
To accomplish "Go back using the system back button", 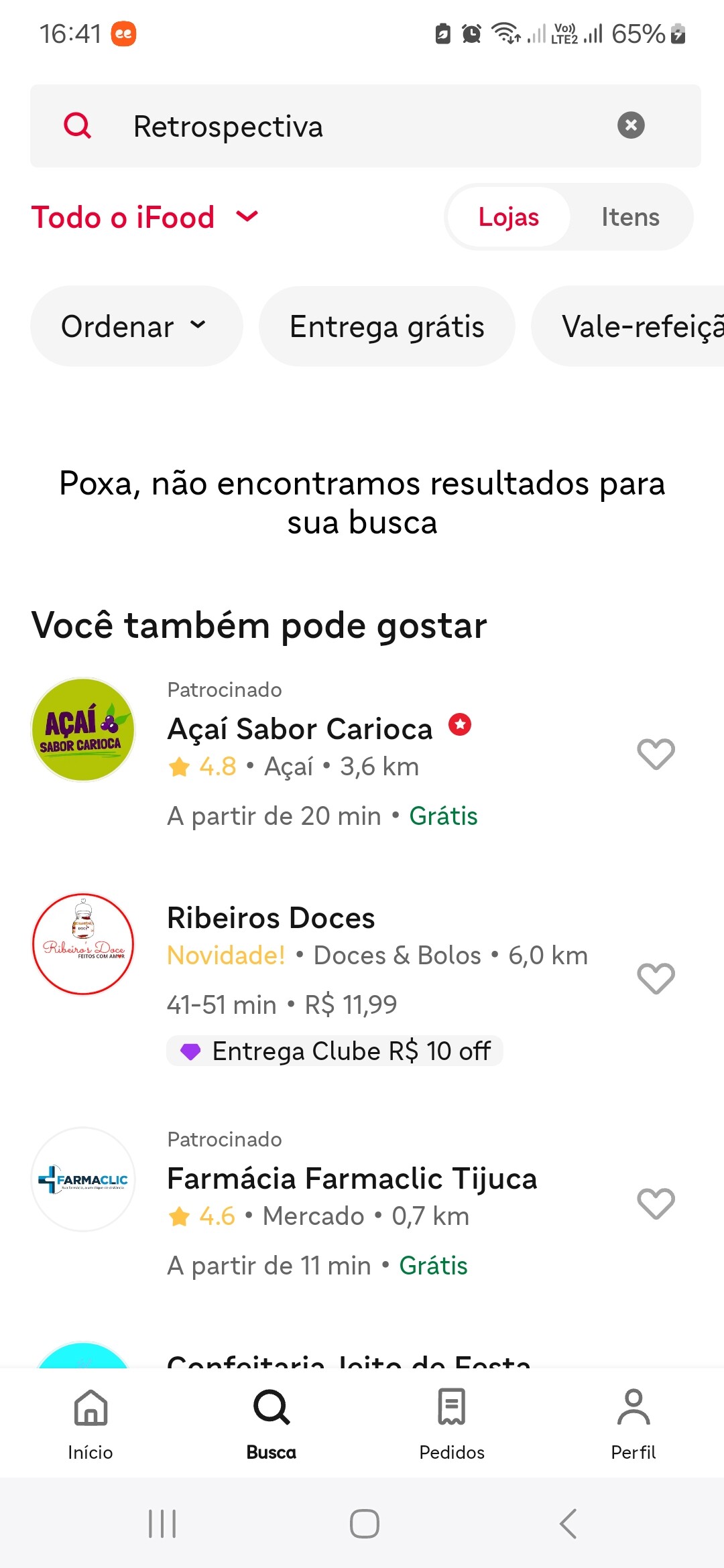I will tap(568, 1524).
